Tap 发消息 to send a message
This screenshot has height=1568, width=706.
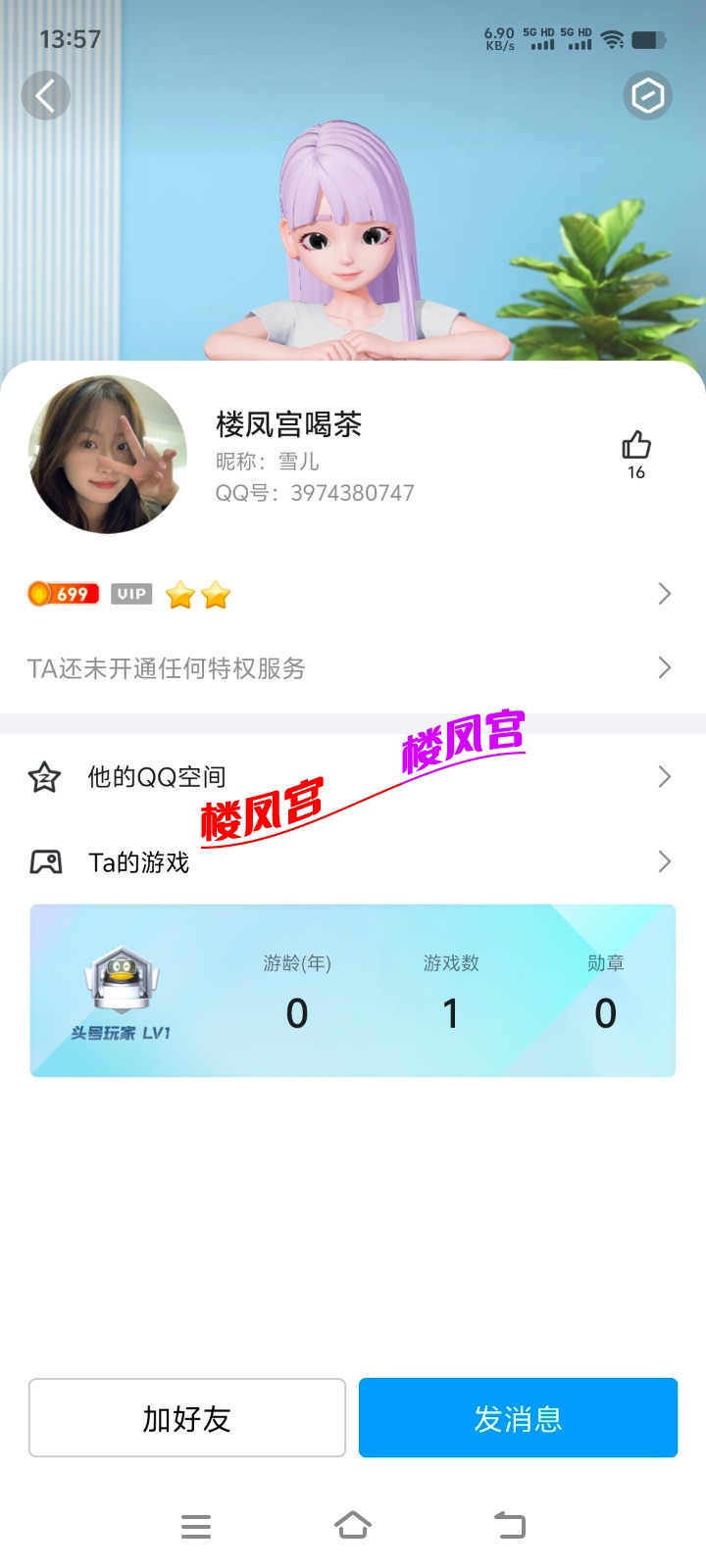[x=518, y=1418]
